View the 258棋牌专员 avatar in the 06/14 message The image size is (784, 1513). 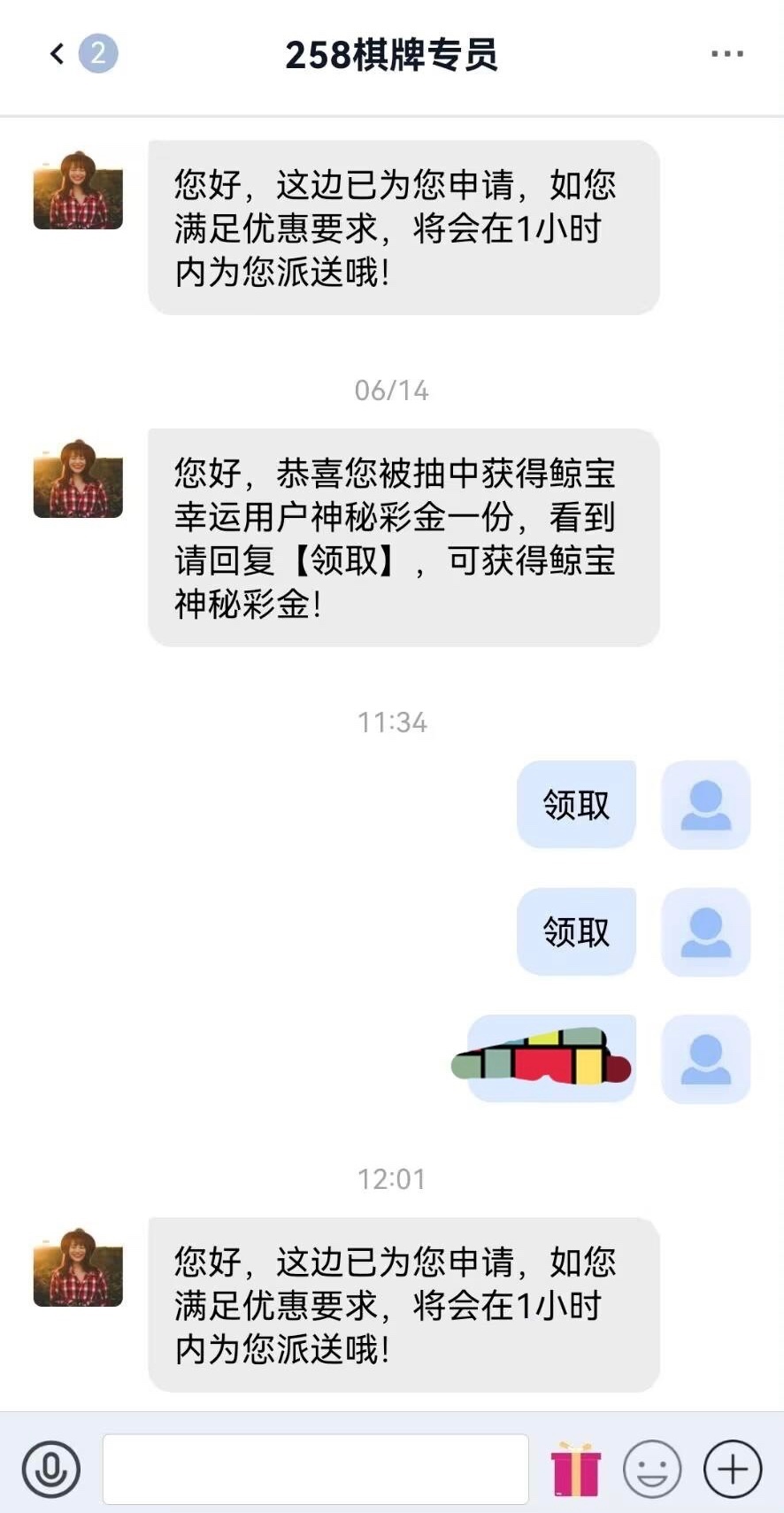(78, 479)
